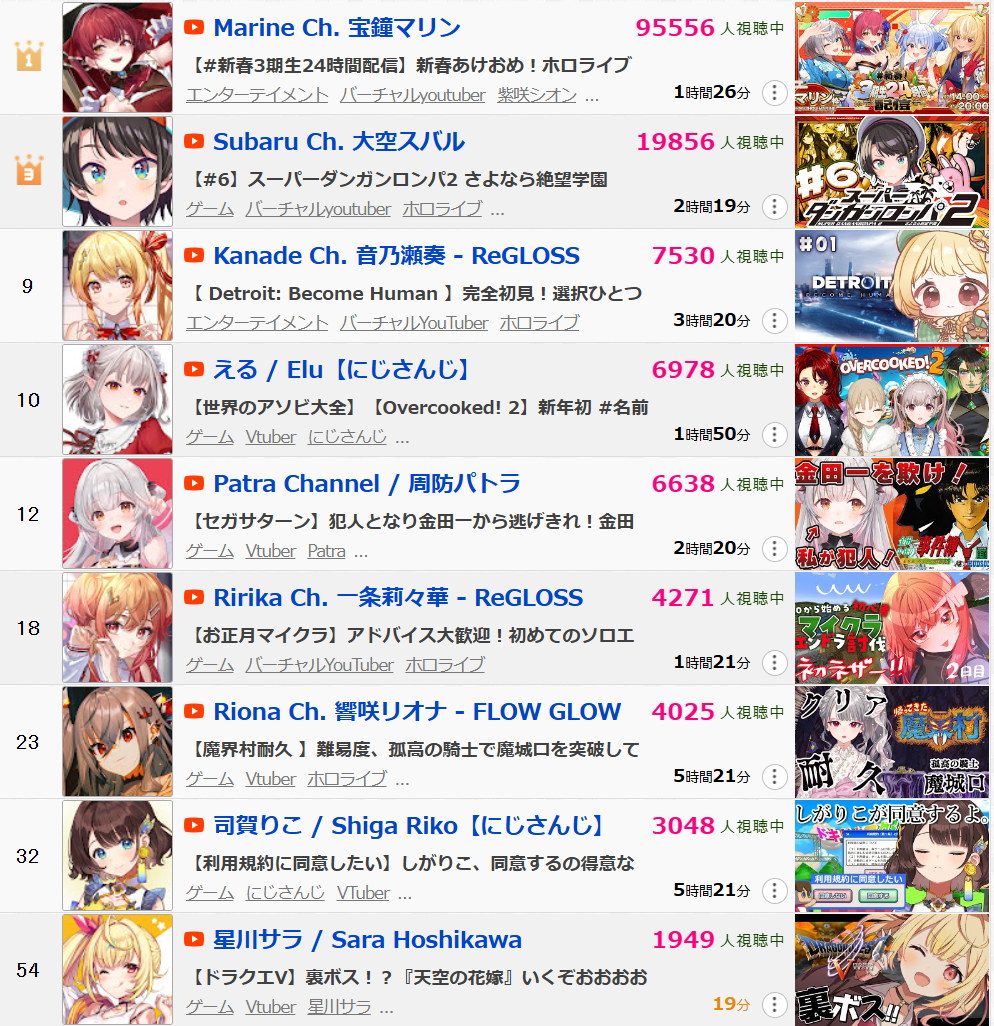Open Marine Ch. 宝鐘マリン channel link
994x1026 pixels.
pyautogui.click(x=337, y=27)
